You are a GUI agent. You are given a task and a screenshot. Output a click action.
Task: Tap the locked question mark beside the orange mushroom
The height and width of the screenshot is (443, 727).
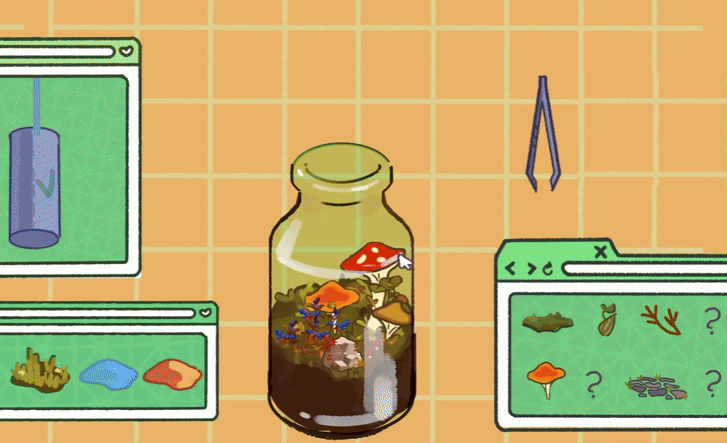(593, 383)
